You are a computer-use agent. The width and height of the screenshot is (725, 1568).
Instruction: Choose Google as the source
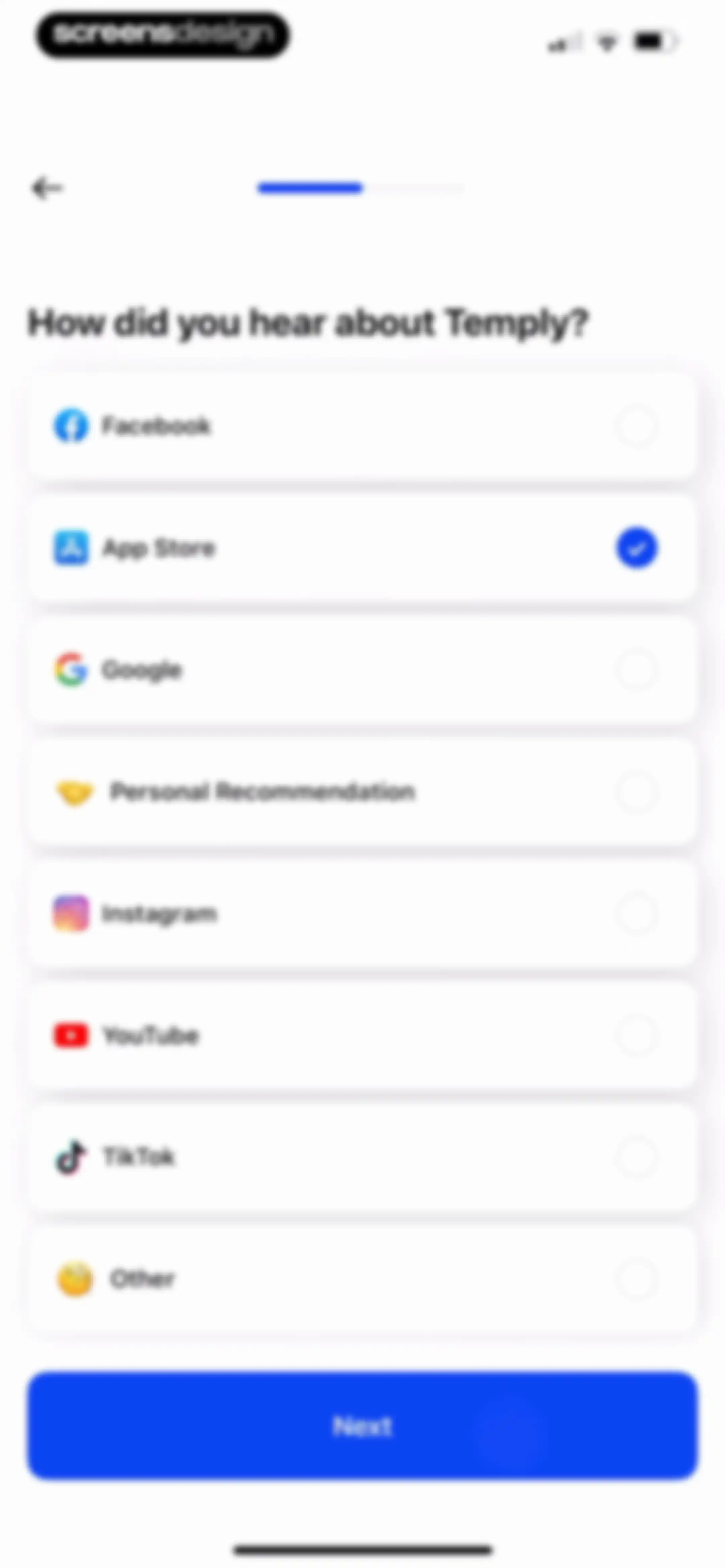coord(362,670)
